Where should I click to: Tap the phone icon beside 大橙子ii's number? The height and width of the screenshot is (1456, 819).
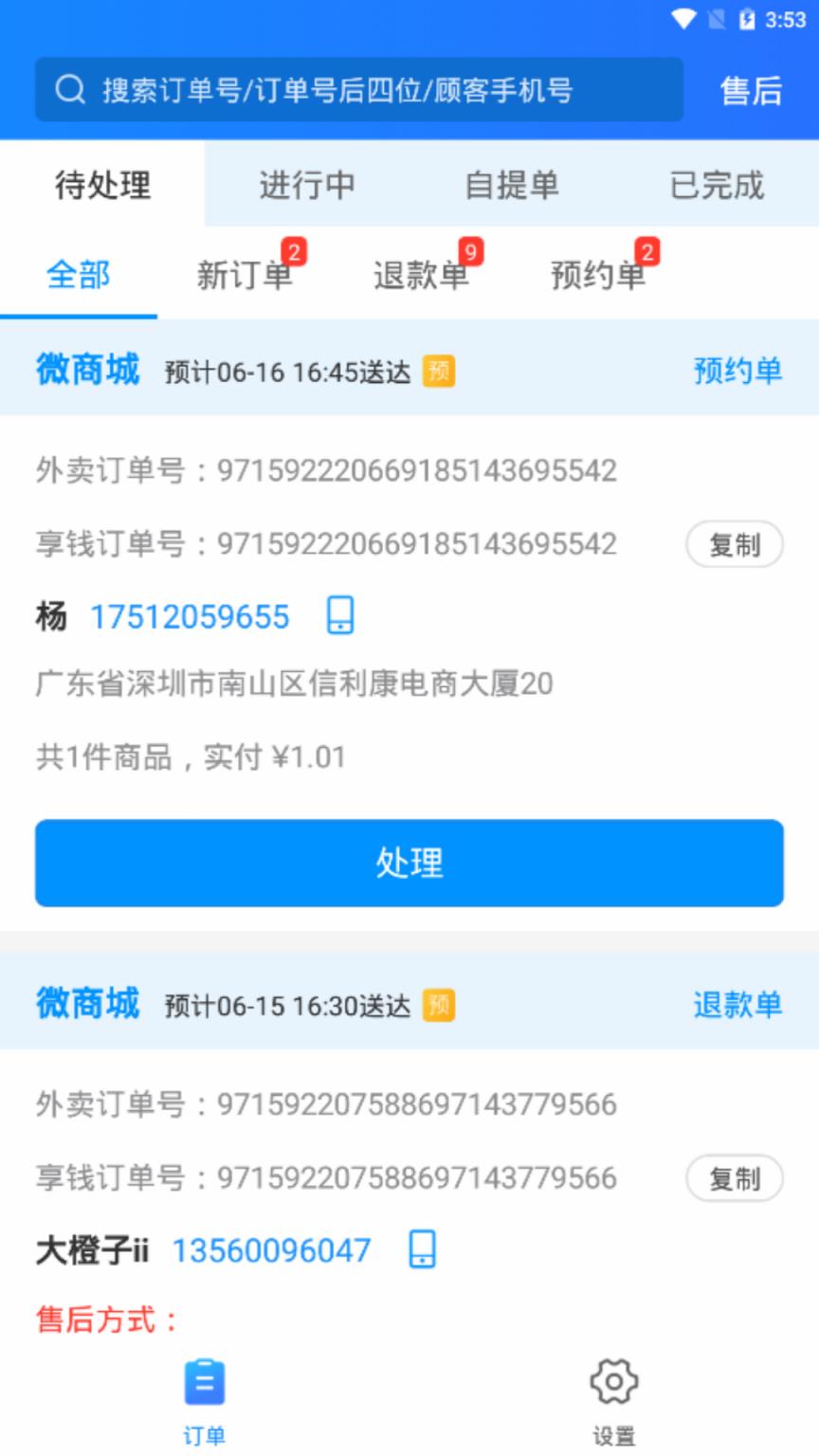coord(422,1250)
